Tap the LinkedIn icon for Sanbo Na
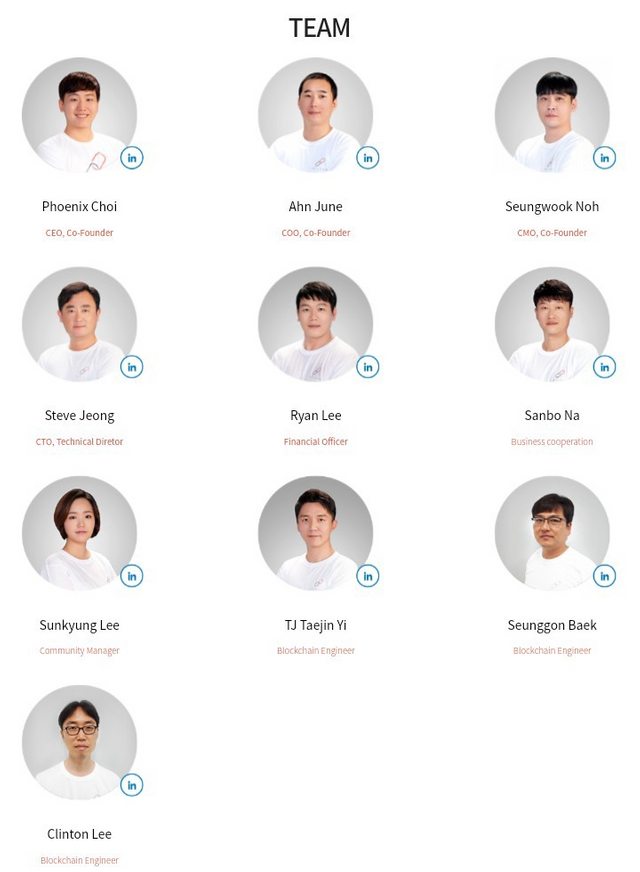This screenshot has height=872, width=640. click(604, 367)
